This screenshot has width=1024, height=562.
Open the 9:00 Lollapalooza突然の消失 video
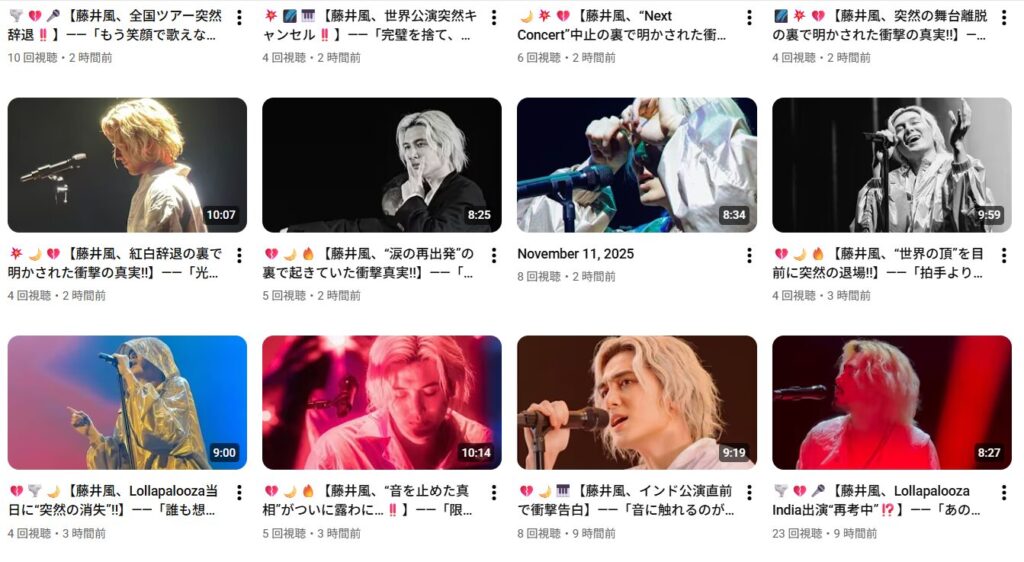click(x=127, y=403)
